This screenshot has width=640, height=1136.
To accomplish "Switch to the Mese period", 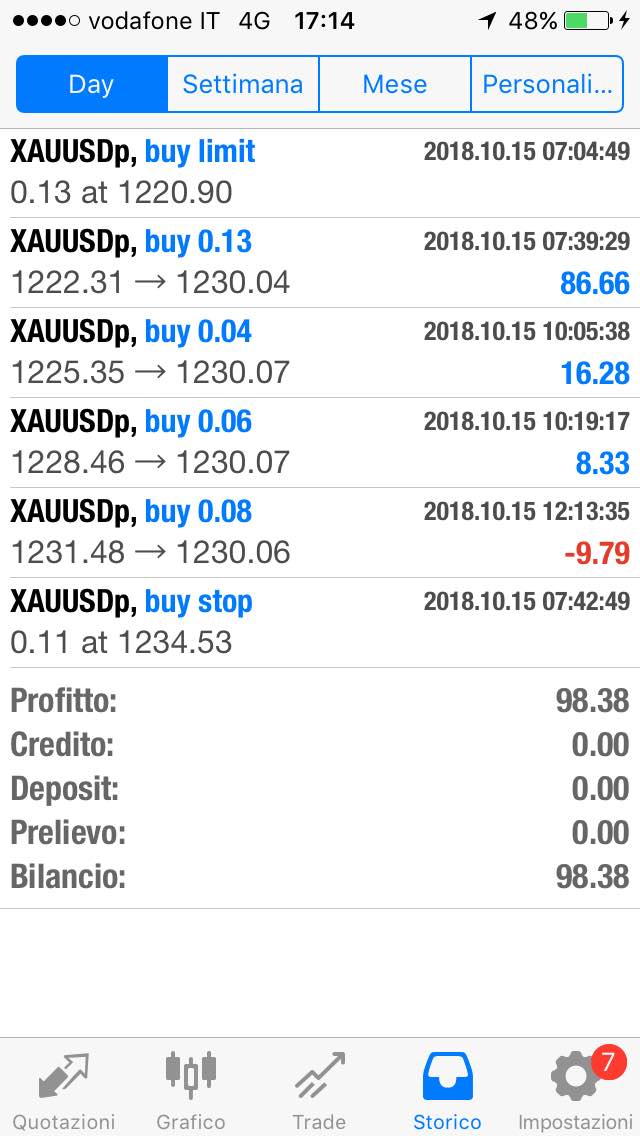I will 395,84.
